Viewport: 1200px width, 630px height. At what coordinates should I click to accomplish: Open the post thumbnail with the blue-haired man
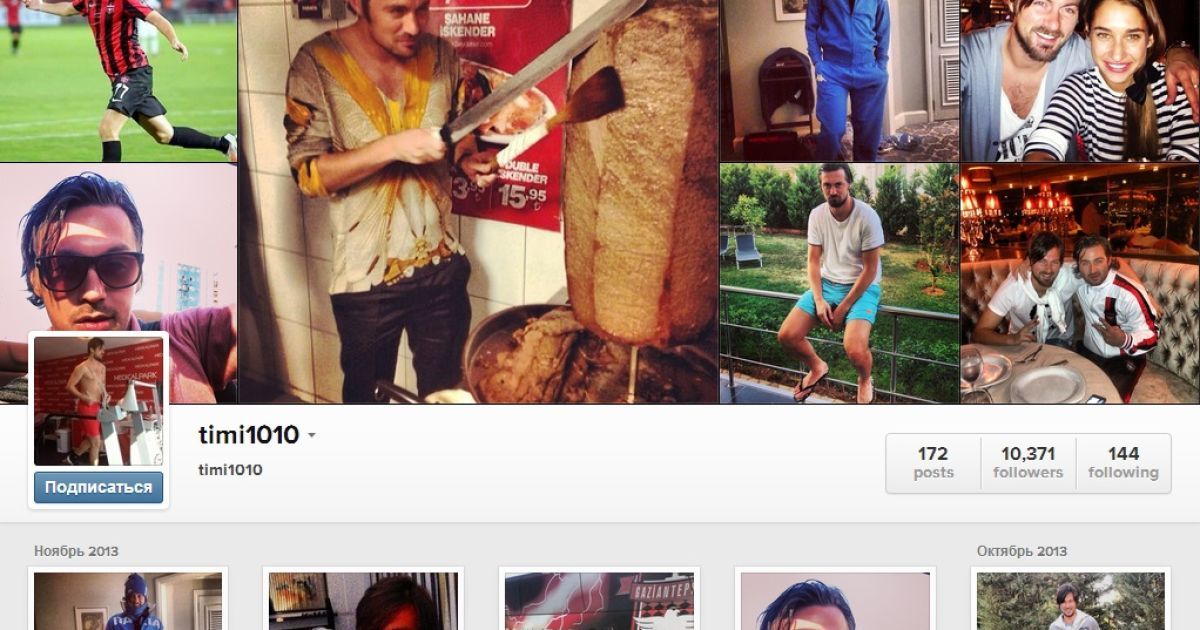click(835, 600)
